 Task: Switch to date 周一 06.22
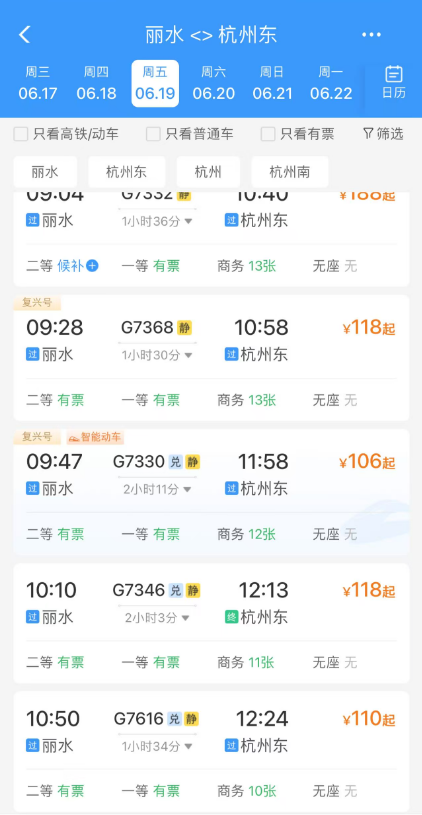click(x=331, y=83)
